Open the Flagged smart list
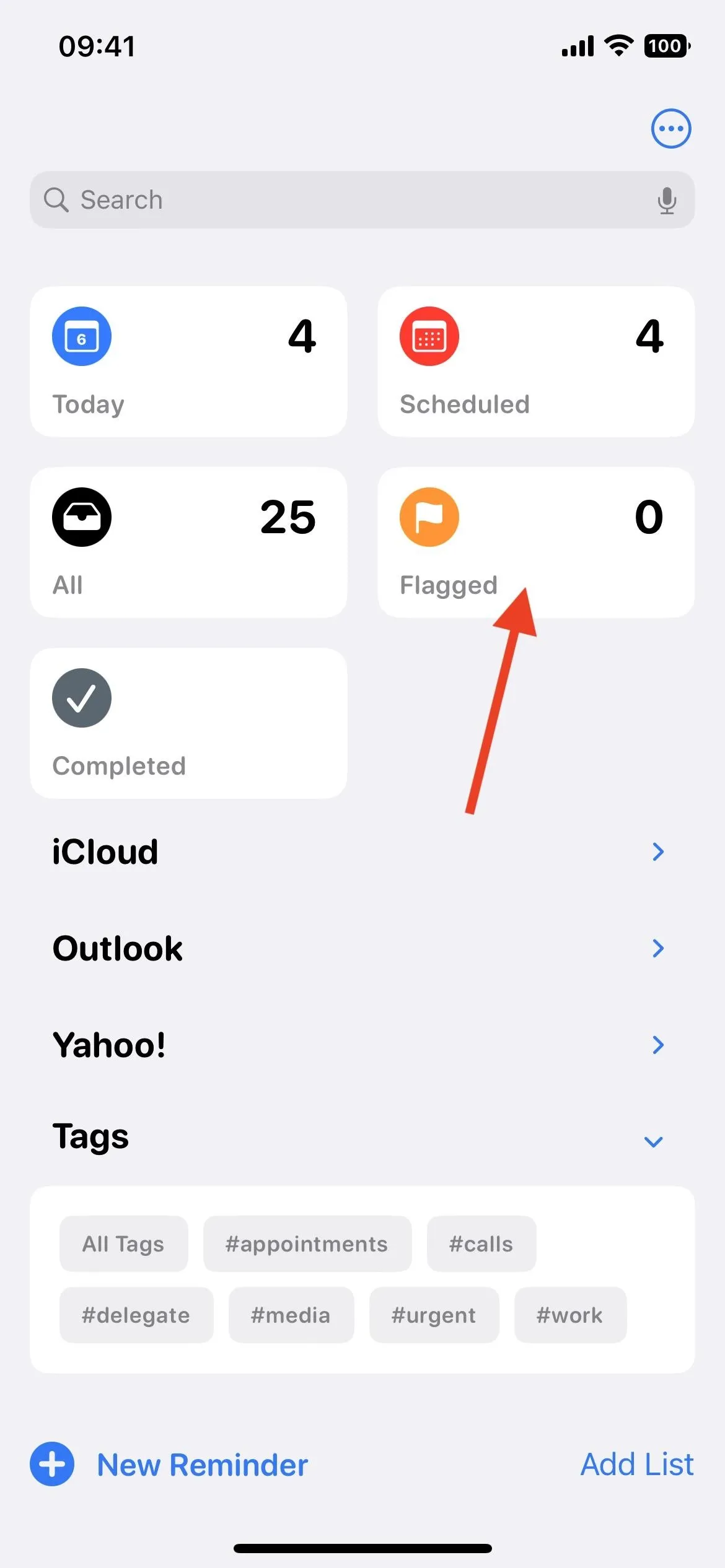The height and width of the screenshot is (1568, 725). (536, 542)
